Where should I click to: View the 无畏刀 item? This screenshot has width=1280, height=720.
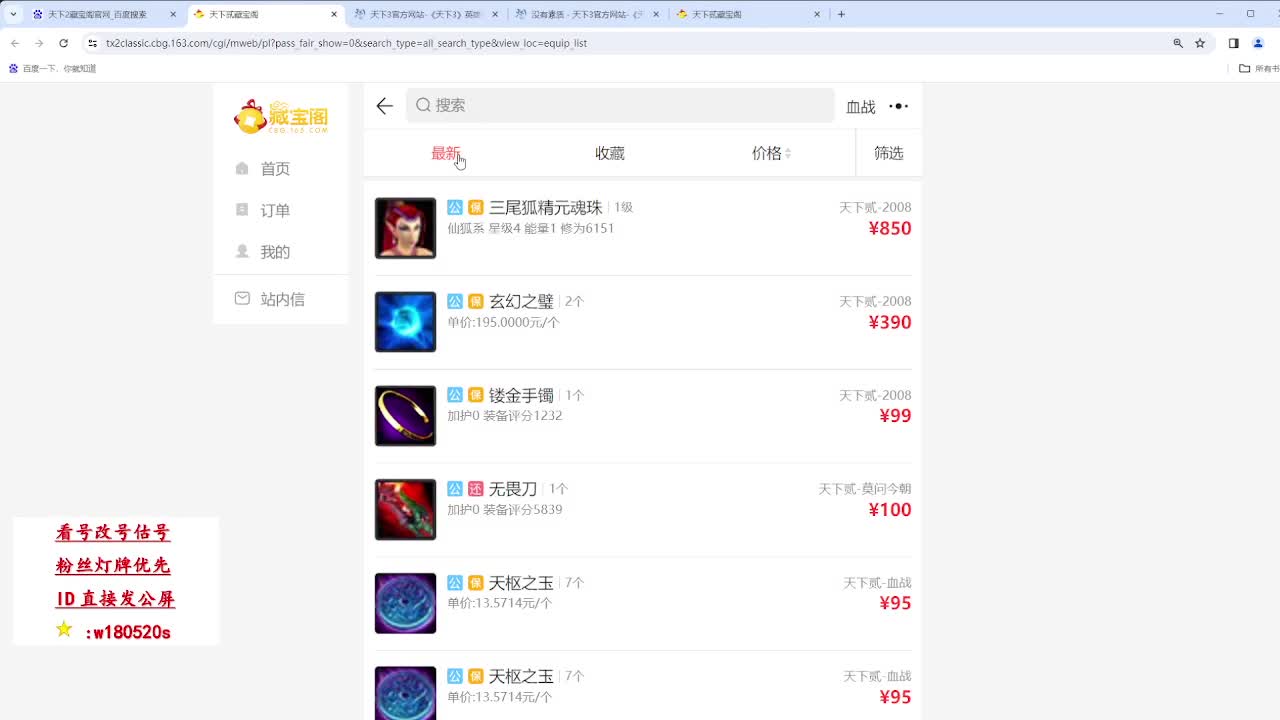tap(512, 489)
